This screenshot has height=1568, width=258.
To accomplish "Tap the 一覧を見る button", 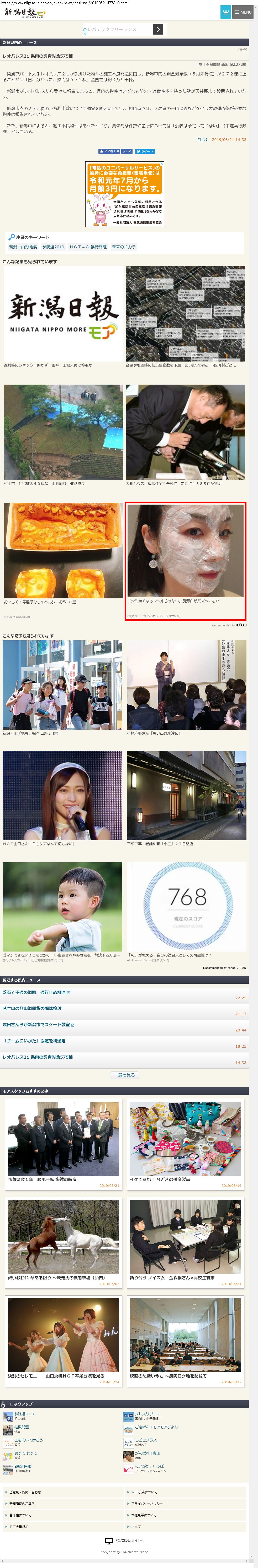I will 124,1075.
